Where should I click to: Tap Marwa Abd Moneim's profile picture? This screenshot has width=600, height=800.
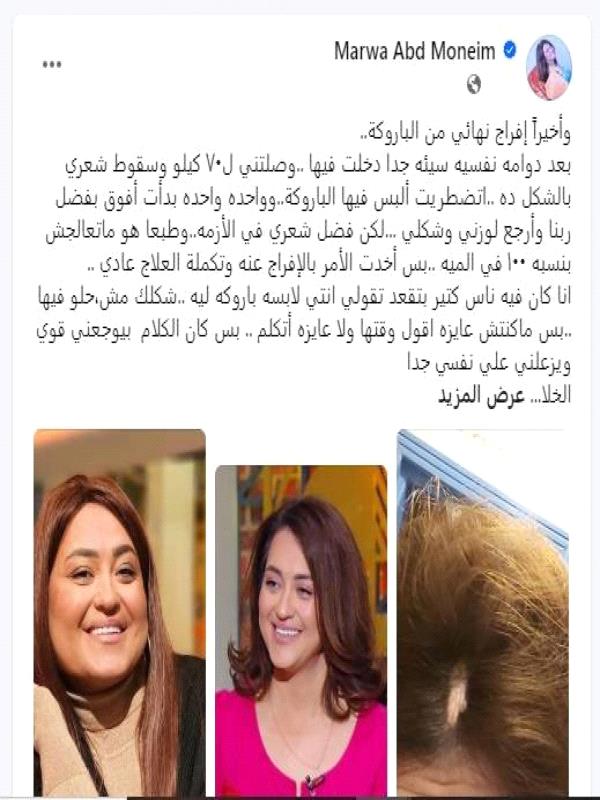(548, 66)
